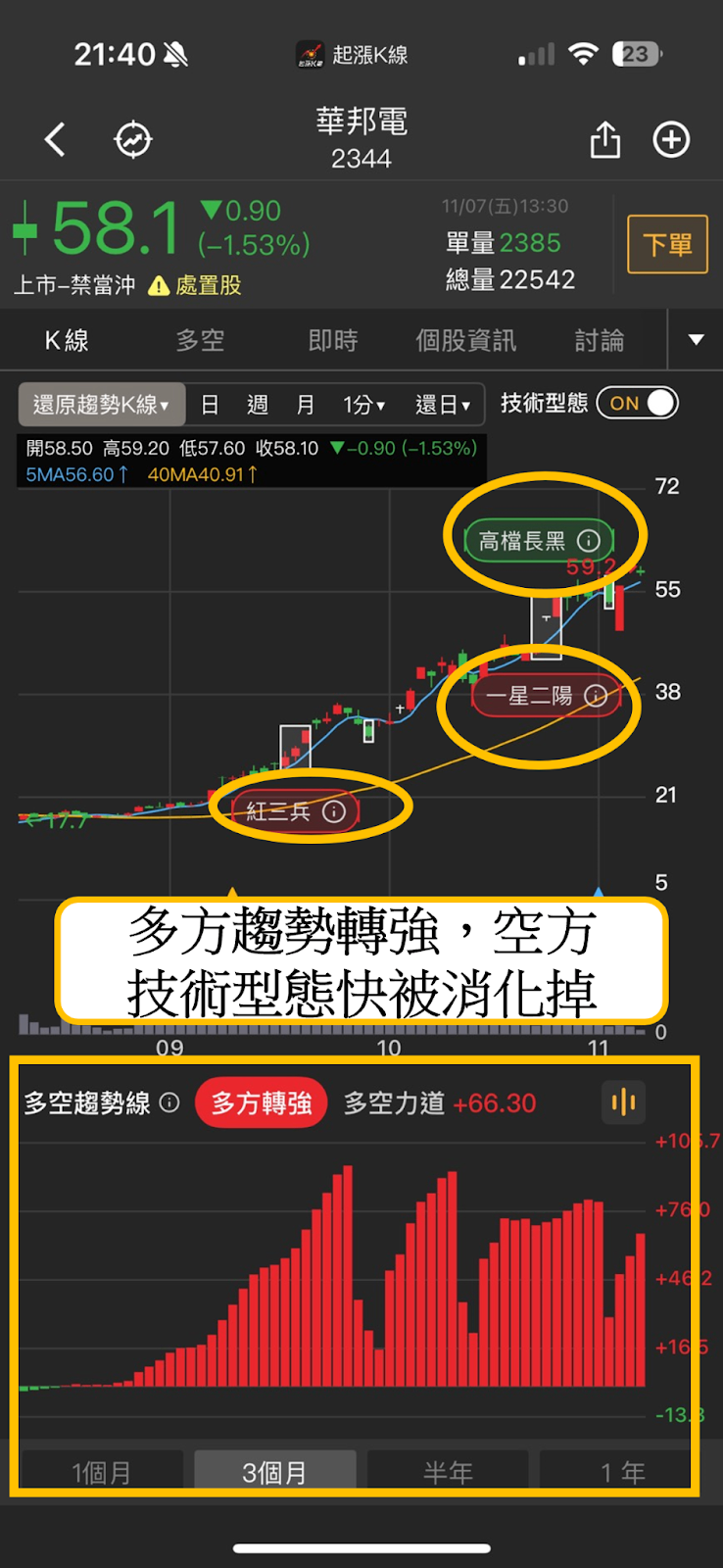Go back using the left arrow
Image resolution: width=723 pixels, height=1568 pixels.
(56, 140)
